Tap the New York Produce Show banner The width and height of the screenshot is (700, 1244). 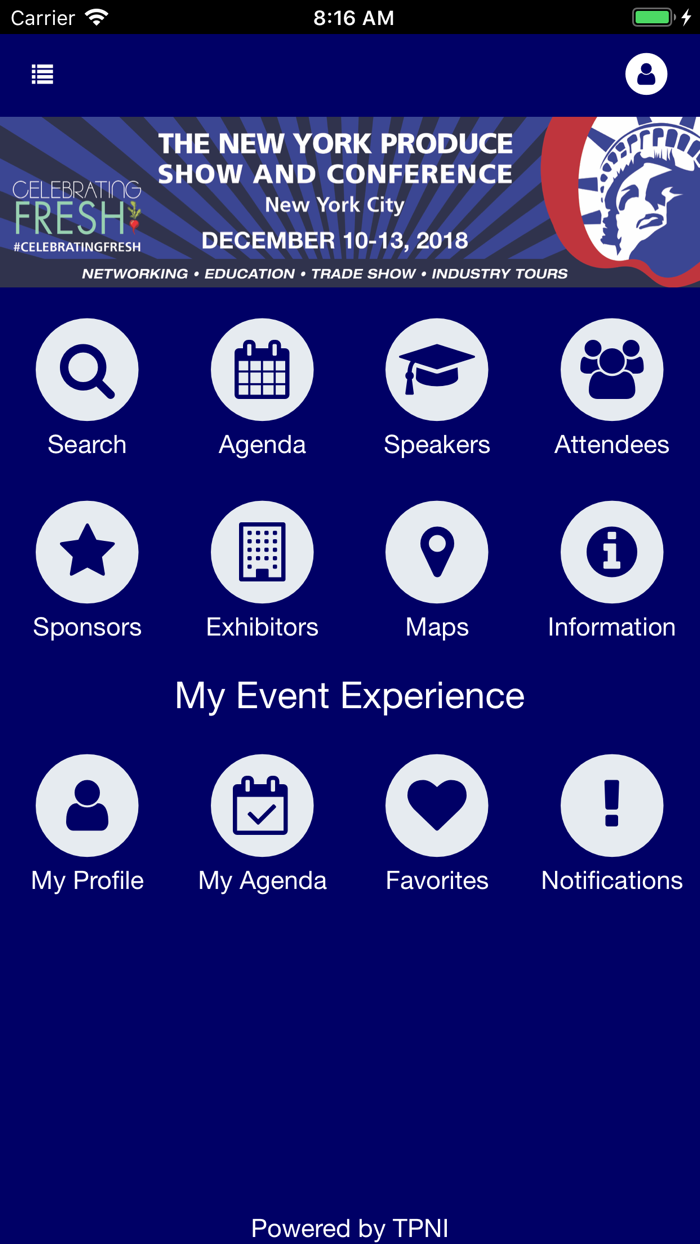pos(350,202)
